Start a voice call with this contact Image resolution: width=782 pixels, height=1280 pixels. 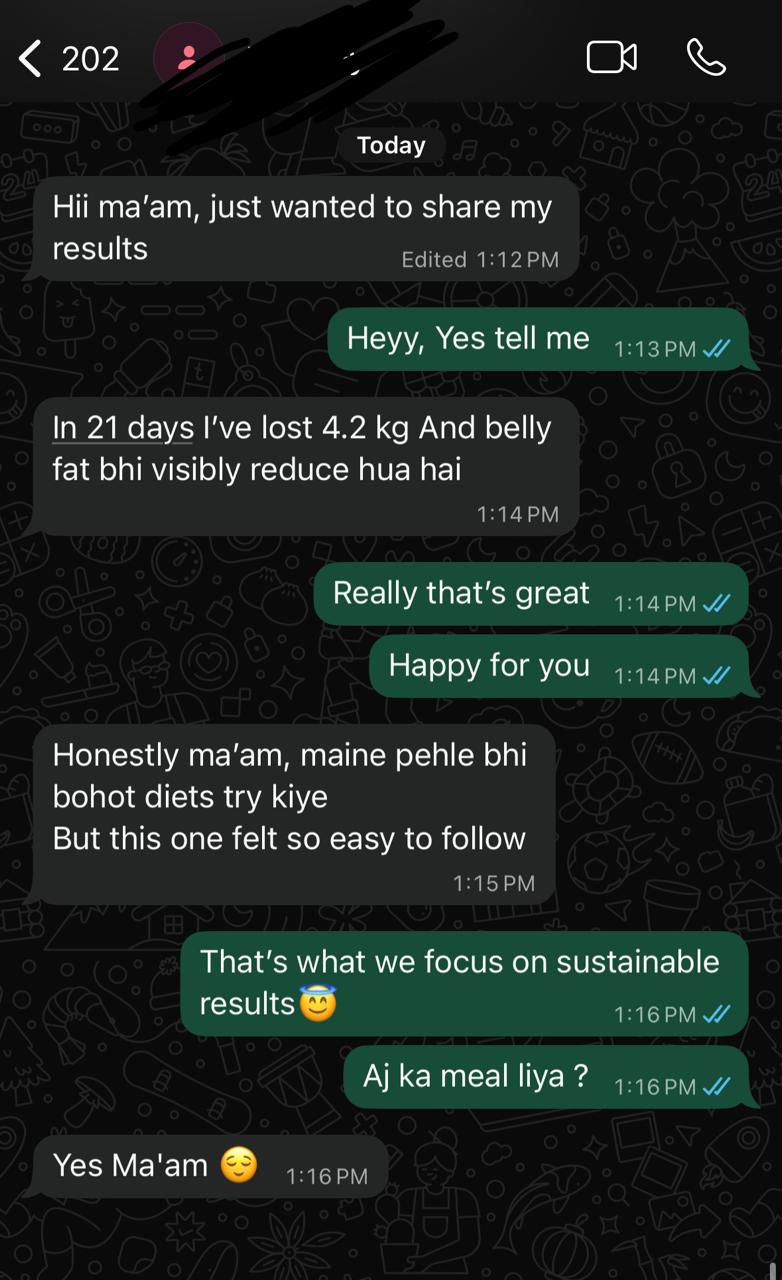tap(706, 58)
